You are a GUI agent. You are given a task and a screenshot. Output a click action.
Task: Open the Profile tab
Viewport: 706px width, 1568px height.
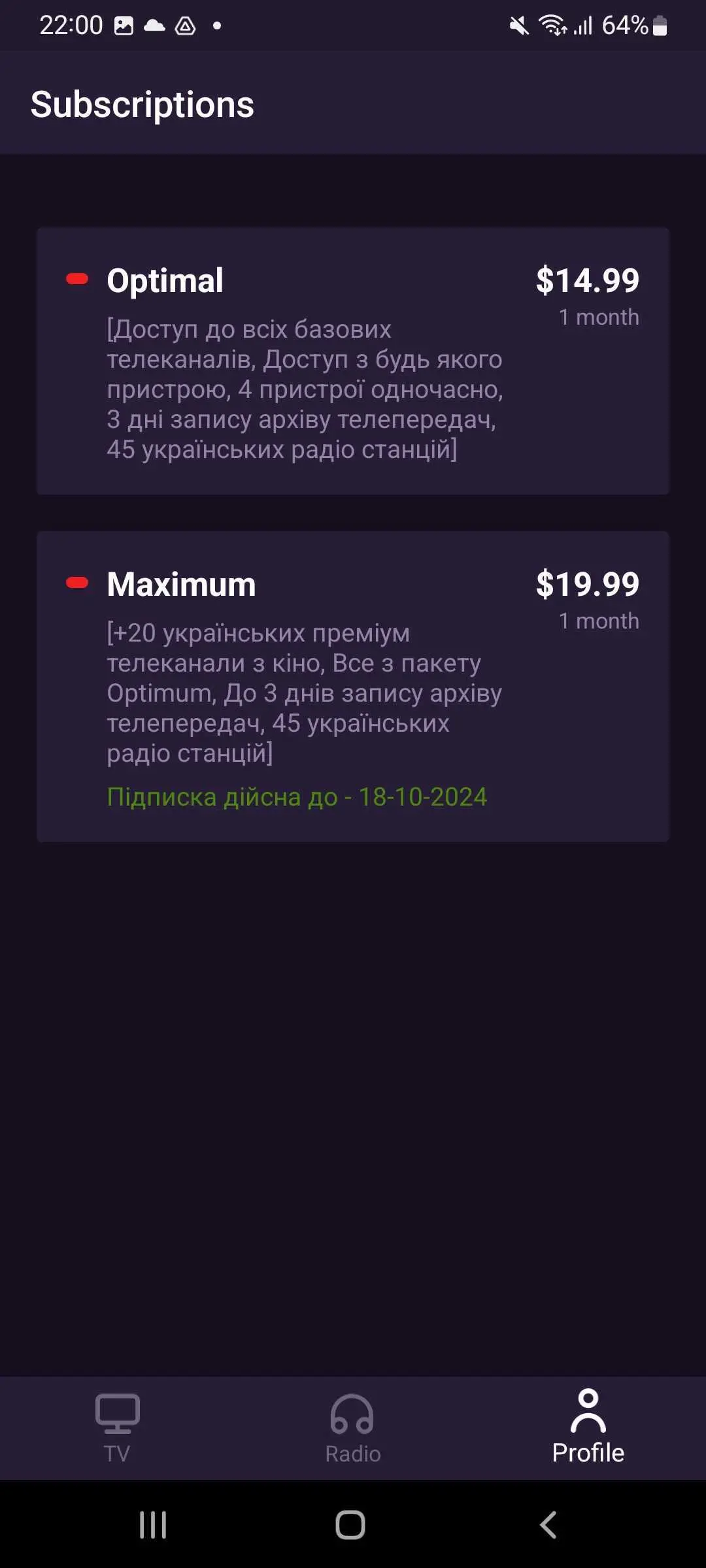(588, 1428)
